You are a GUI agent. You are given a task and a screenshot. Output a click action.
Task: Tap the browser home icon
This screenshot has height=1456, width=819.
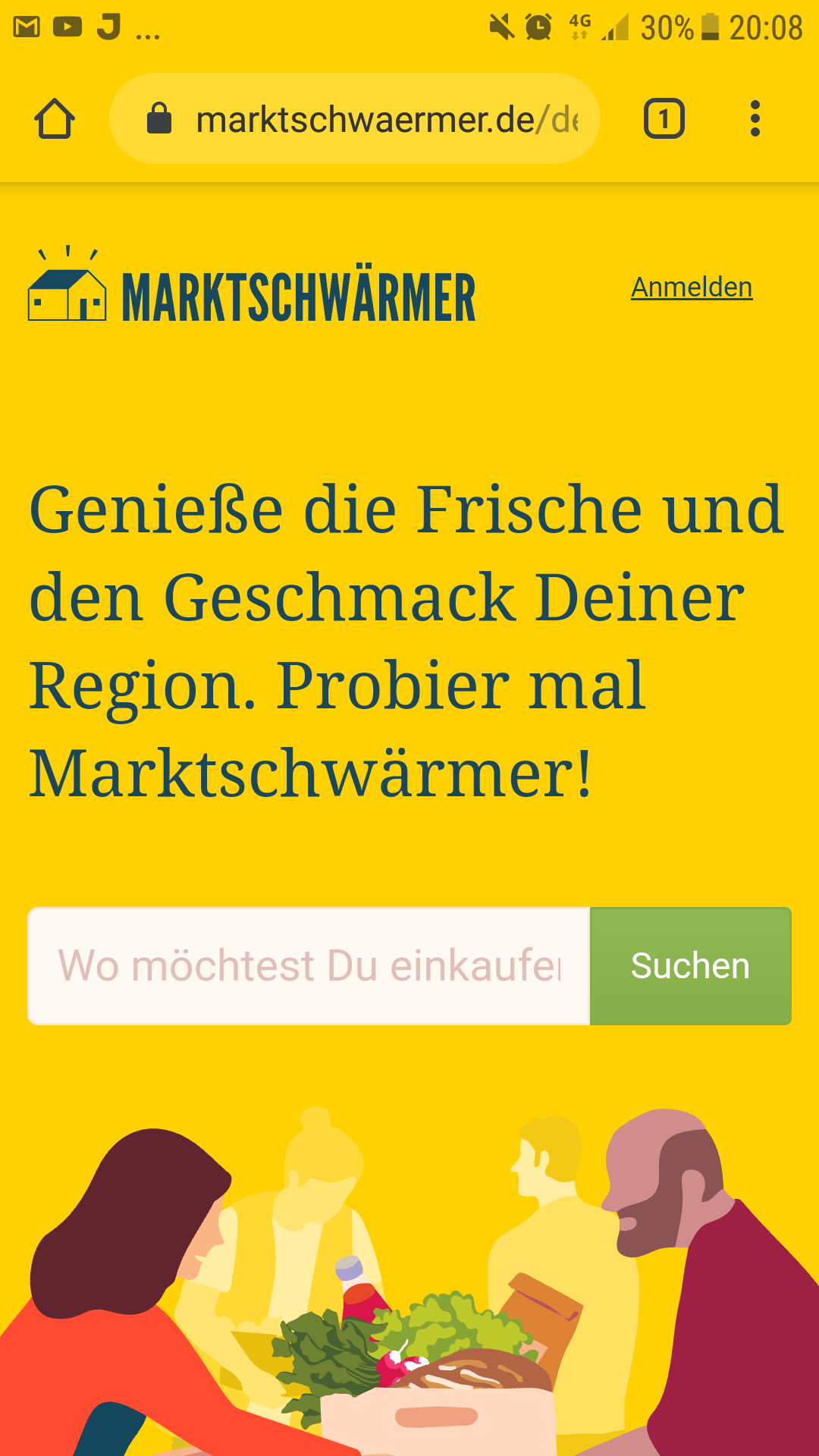coord(55,119)
